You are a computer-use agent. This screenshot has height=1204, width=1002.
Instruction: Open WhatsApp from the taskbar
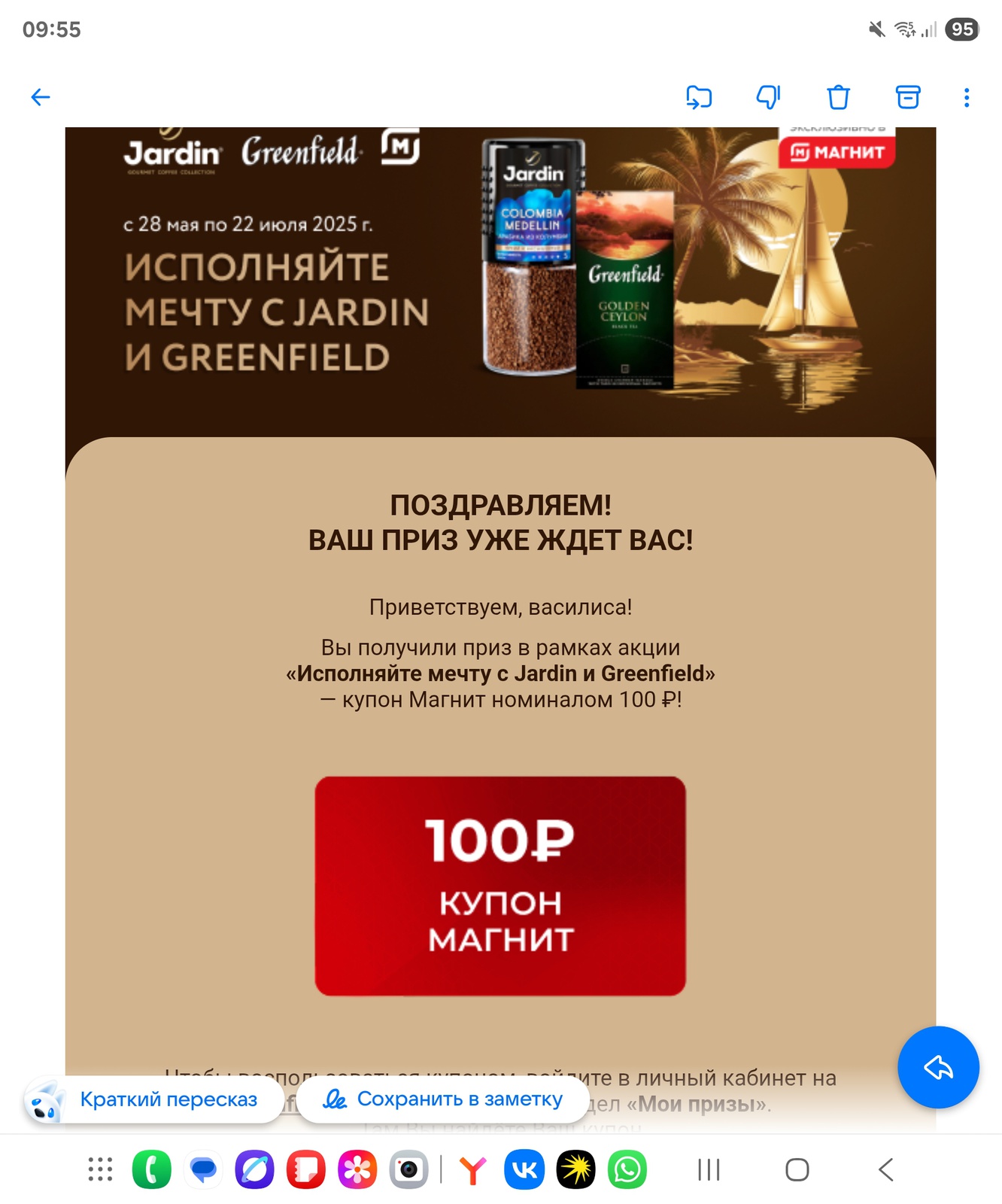pyautogui.click(x=627, y=1169)
